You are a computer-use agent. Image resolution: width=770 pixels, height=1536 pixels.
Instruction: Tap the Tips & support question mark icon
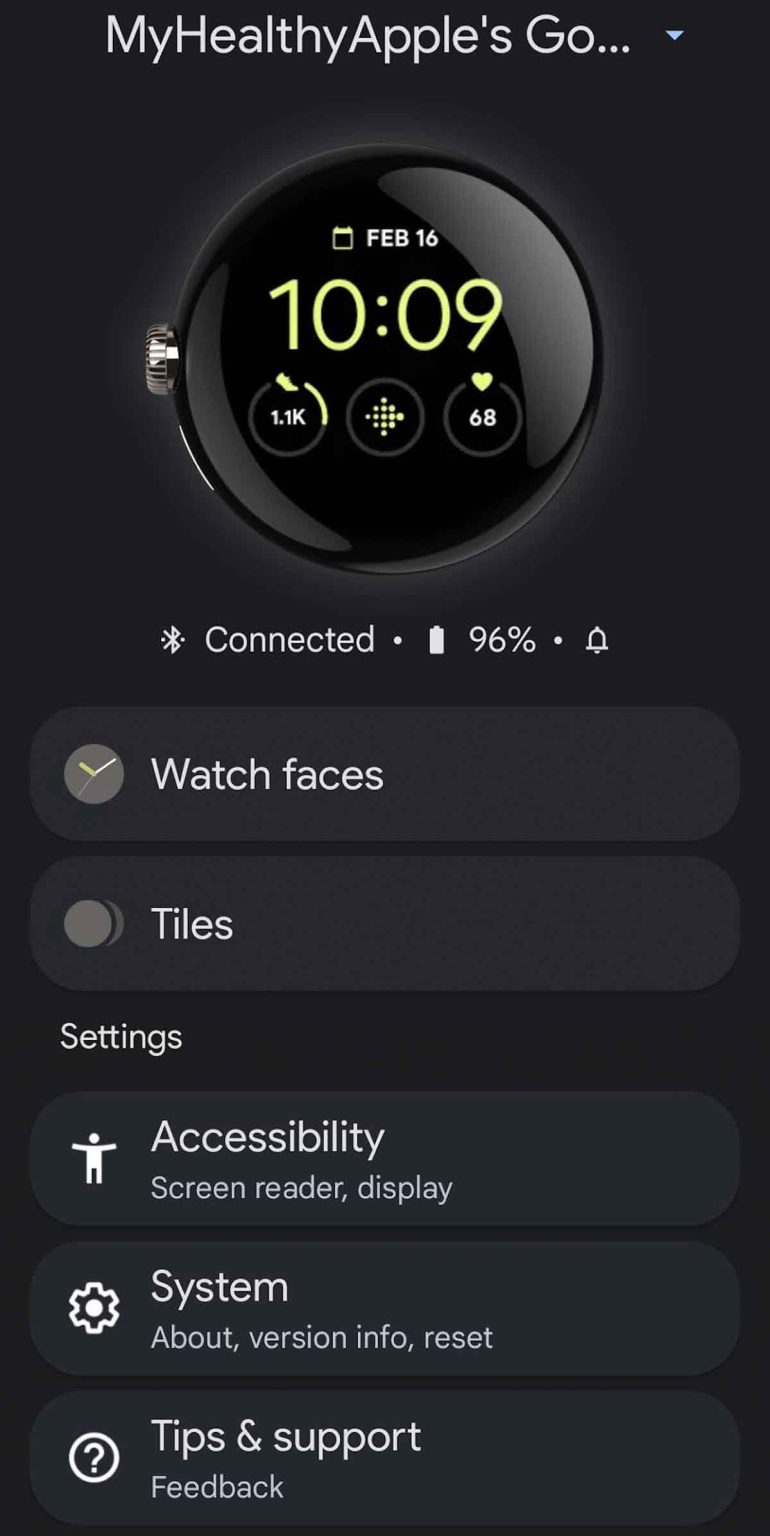(91, 1458)
